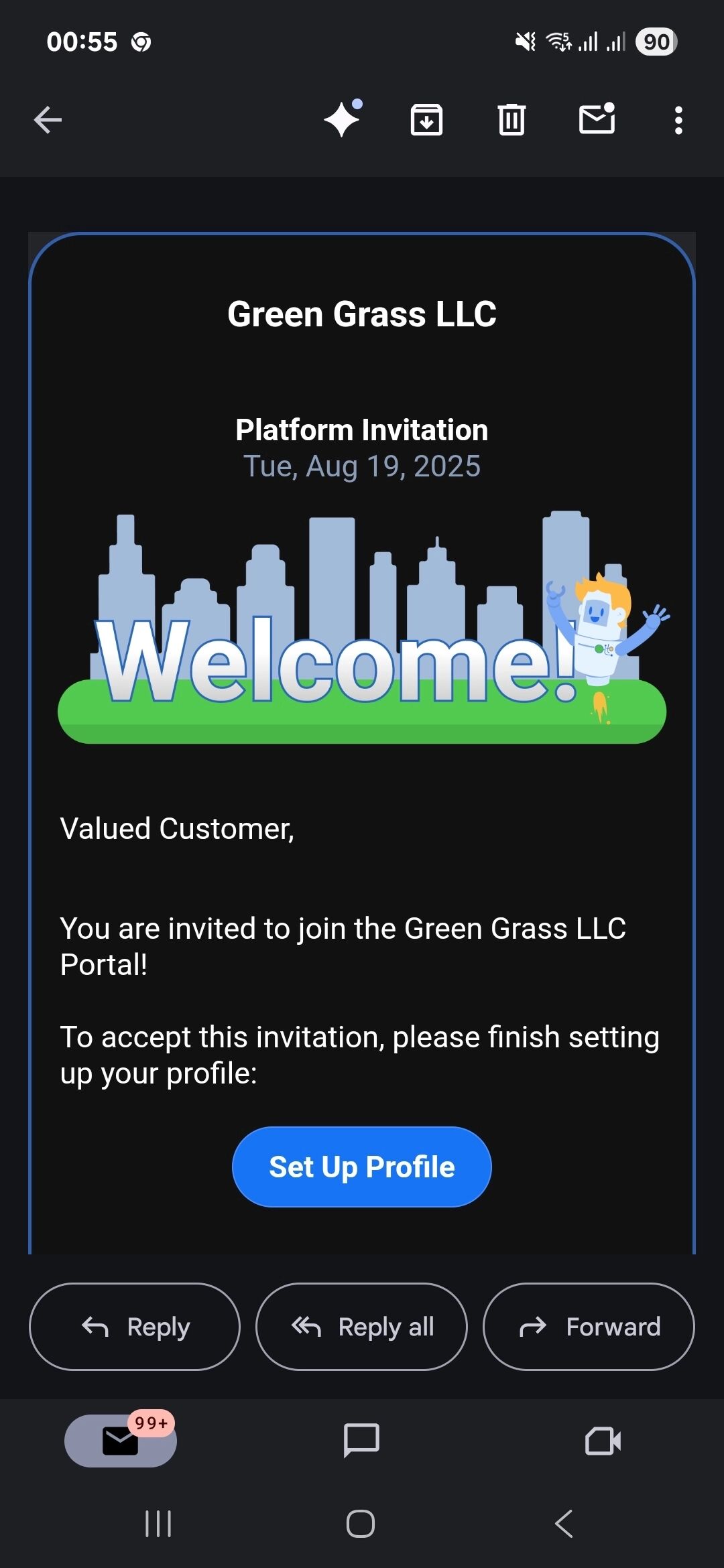Switch to the Meet video tab
This screenshot has height=1568, width=724.
click(603, 1441)
